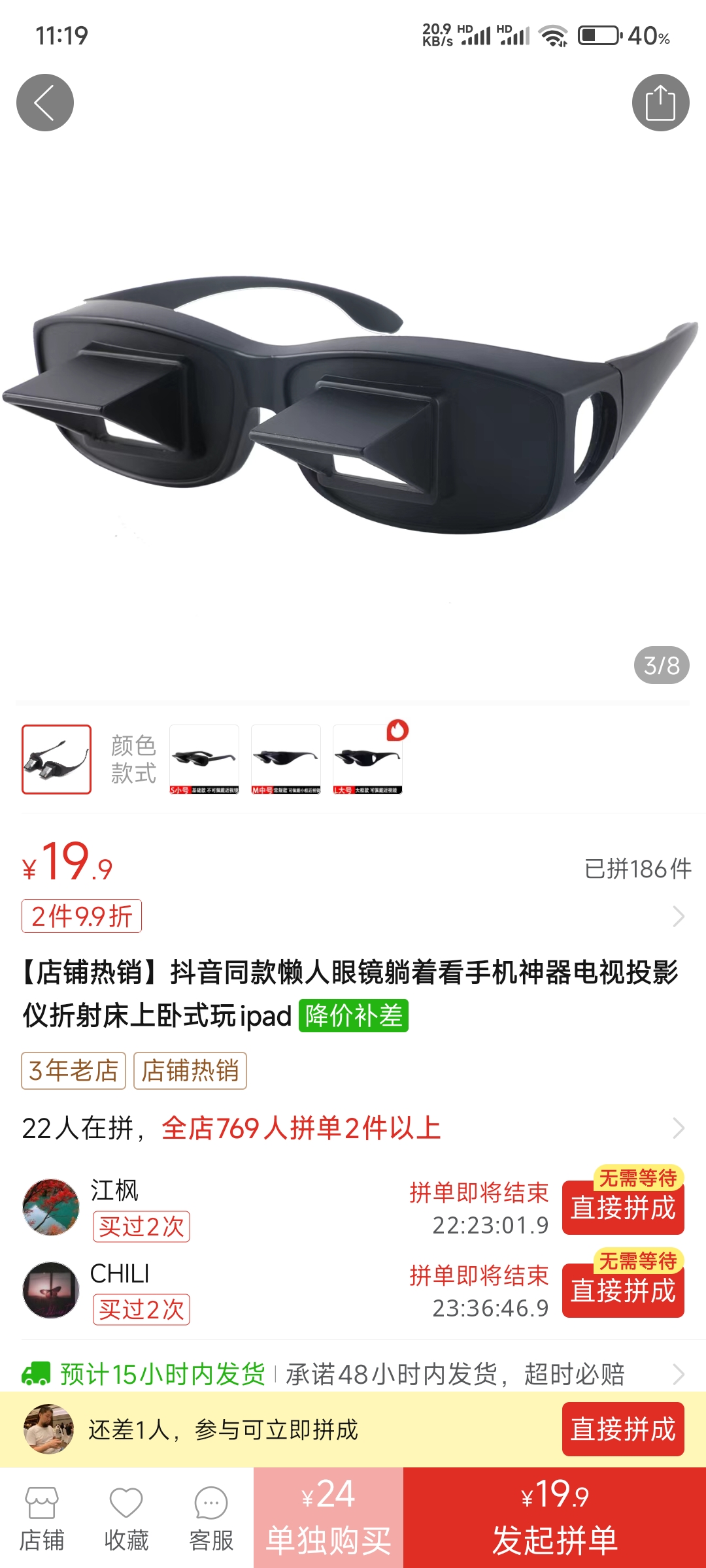Join CHILI's group with 直接拼成

pyautogui.click(x=623, y=1290)
